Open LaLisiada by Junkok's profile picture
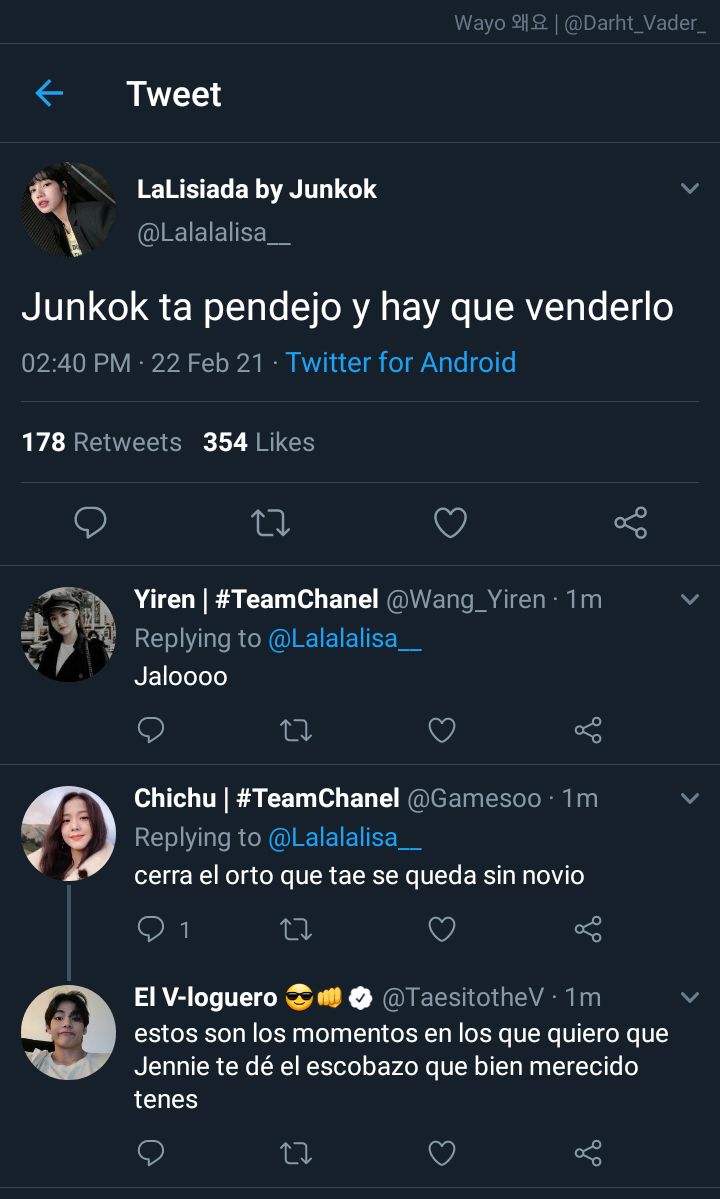 click(x=68, y=210)
